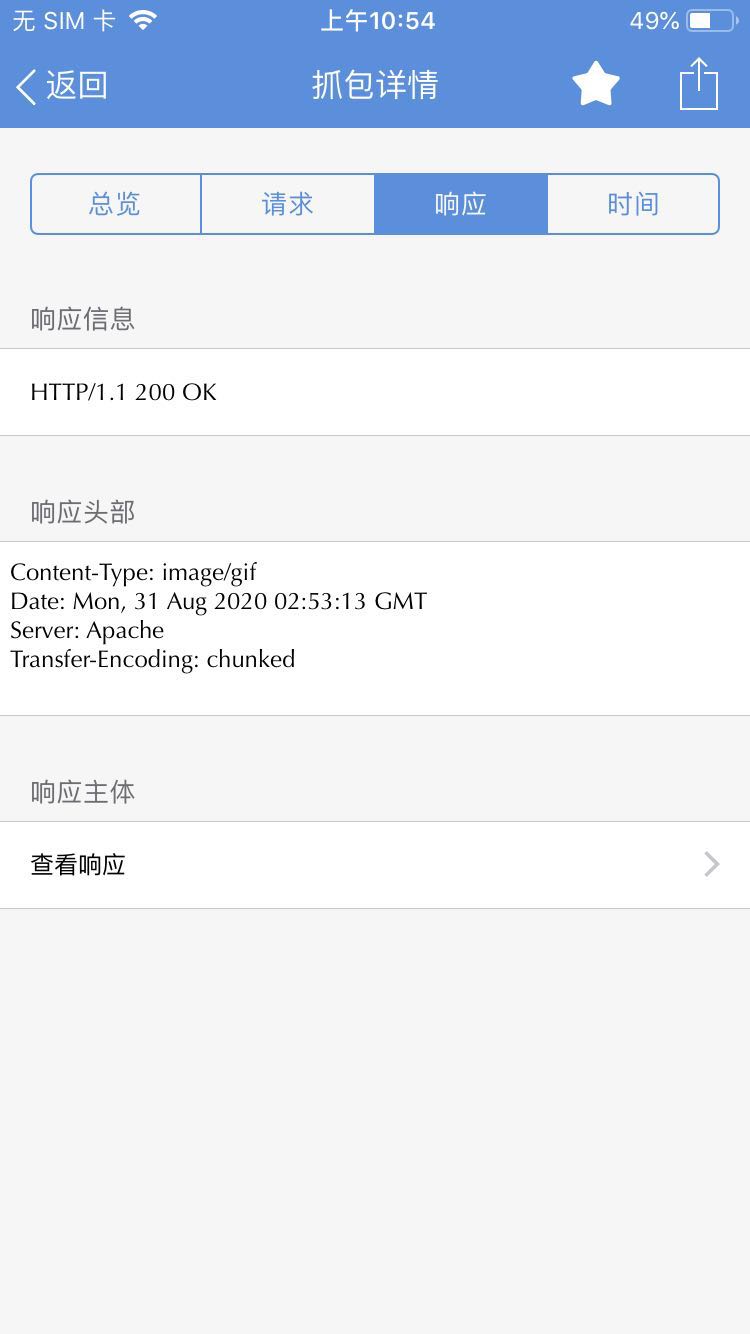This screenshot has width=750, height=1334.
Task: Switch to the 请求 tab
Action: (x=288, y=203)
